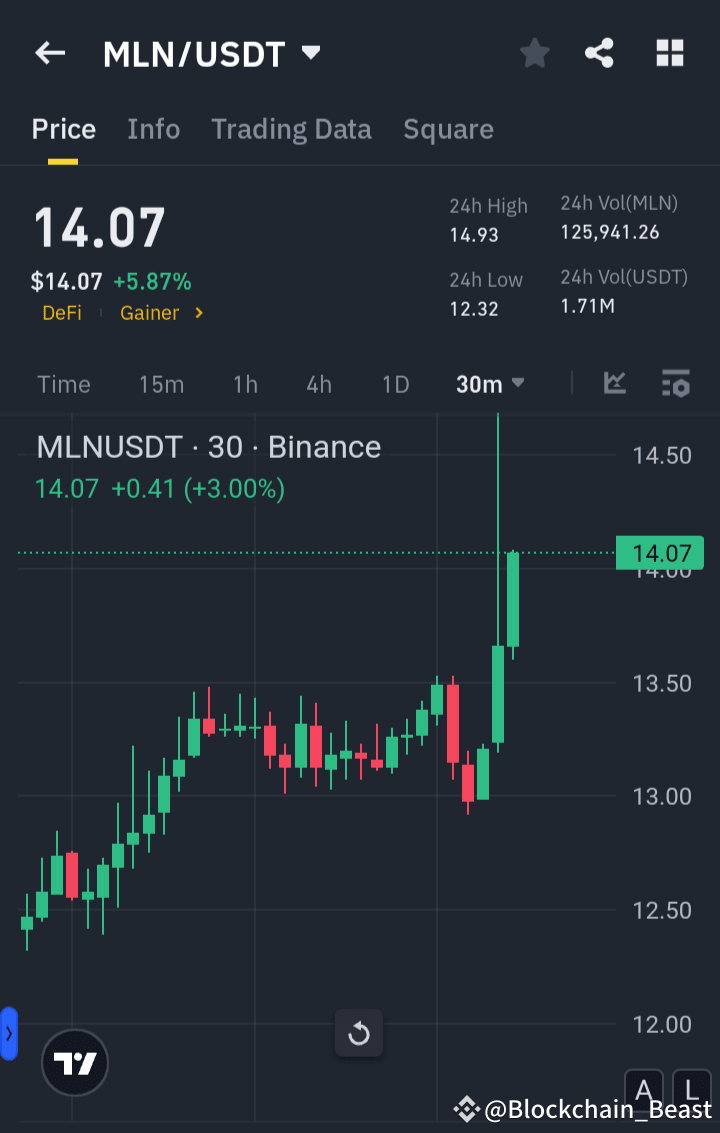Image resolution: width=720 pixels, height=1133 pixels.
Task: Tap the star to favorite MLN/USDT
Action: (x=534, y=53)
